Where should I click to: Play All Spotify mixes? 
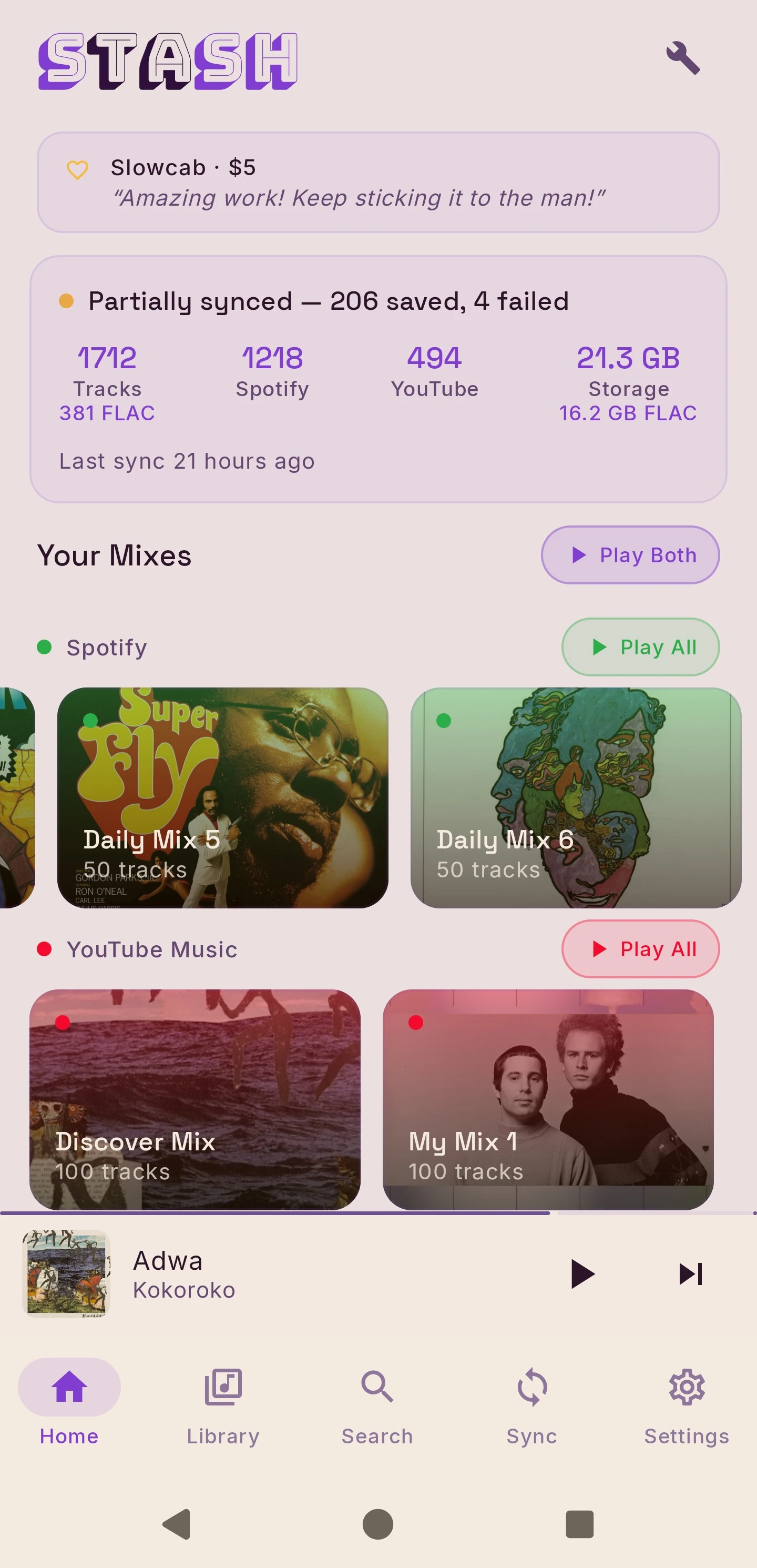[x=640, y=646]
